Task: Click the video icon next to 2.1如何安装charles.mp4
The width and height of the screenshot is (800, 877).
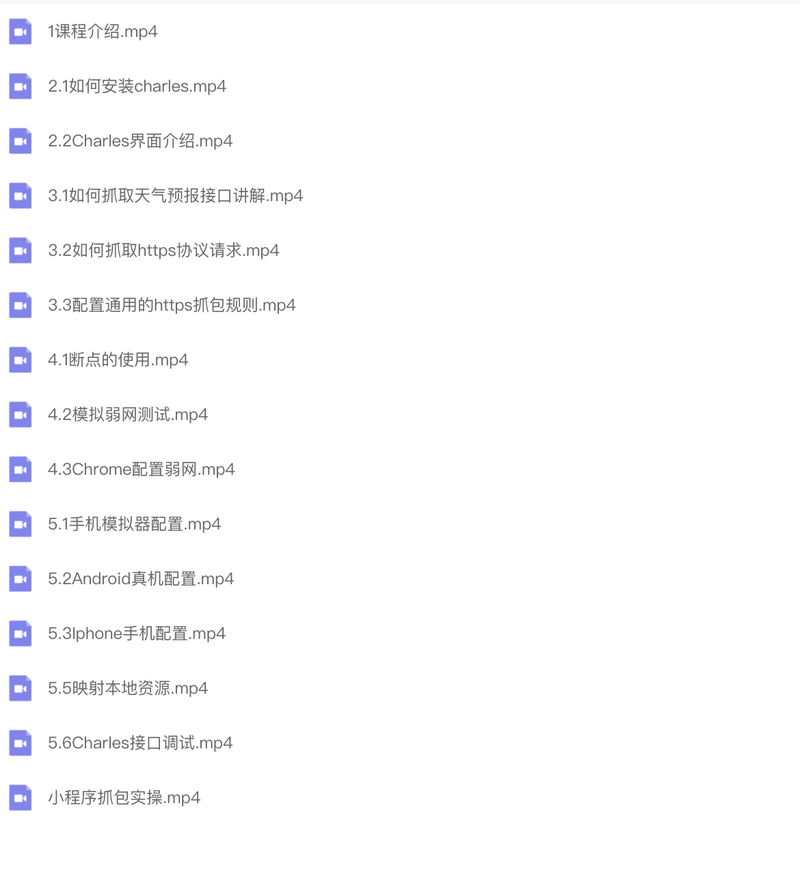Action: click(x=20, y=86)
